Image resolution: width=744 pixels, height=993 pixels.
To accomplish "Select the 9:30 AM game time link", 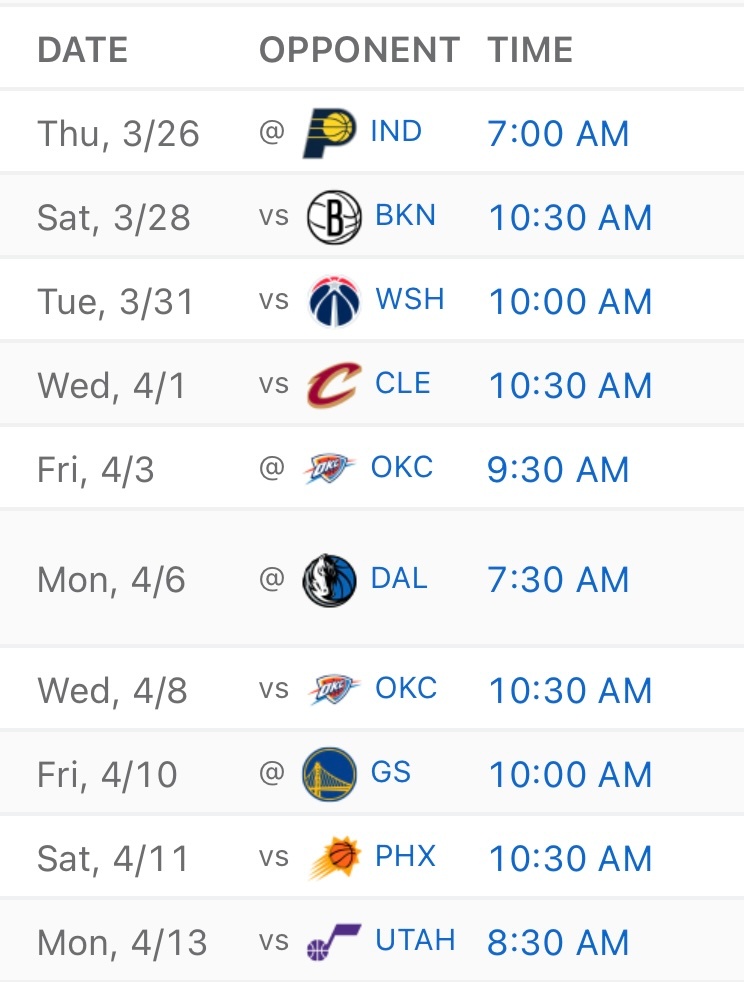I will click(x=558, y=470).
